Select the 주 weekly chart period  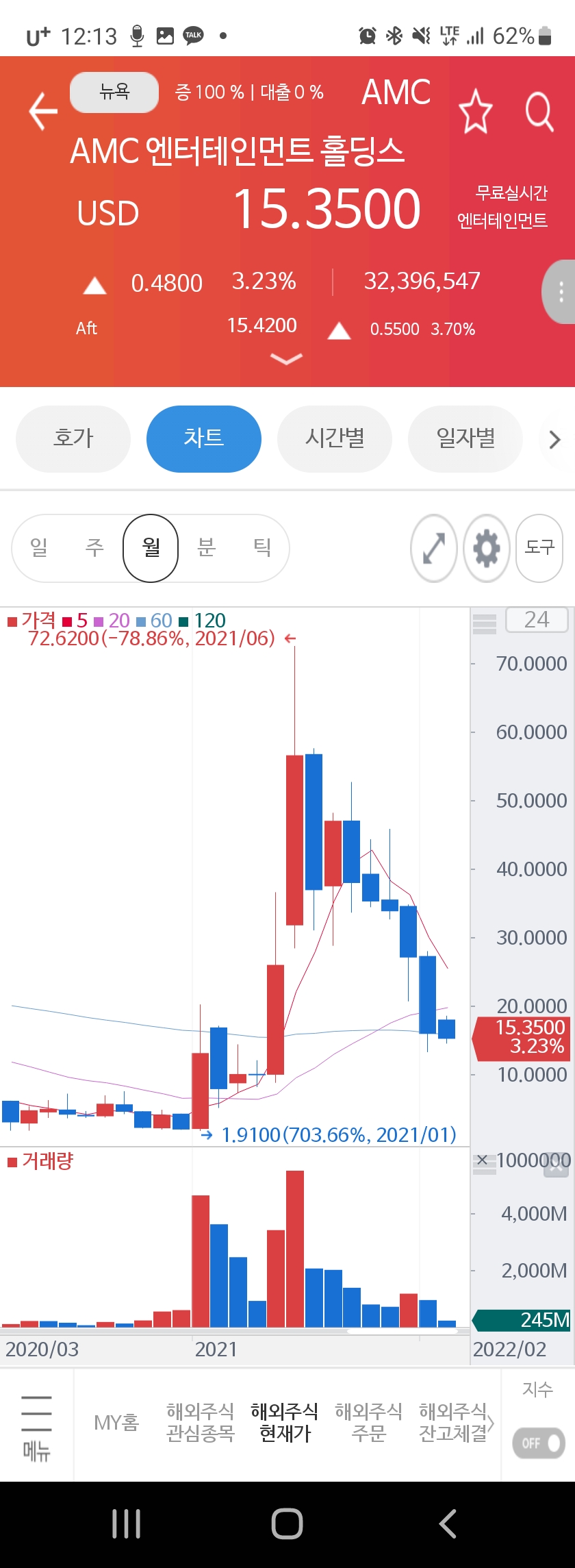(94, 547)
